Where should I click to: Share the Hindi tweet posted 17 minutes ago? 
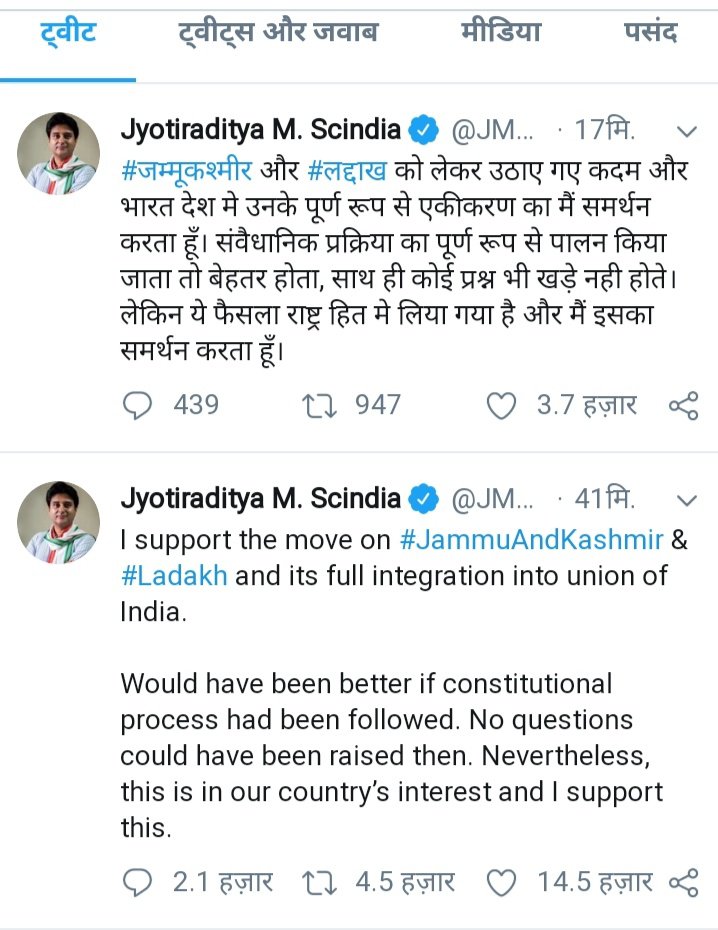[x=683, y=405]
